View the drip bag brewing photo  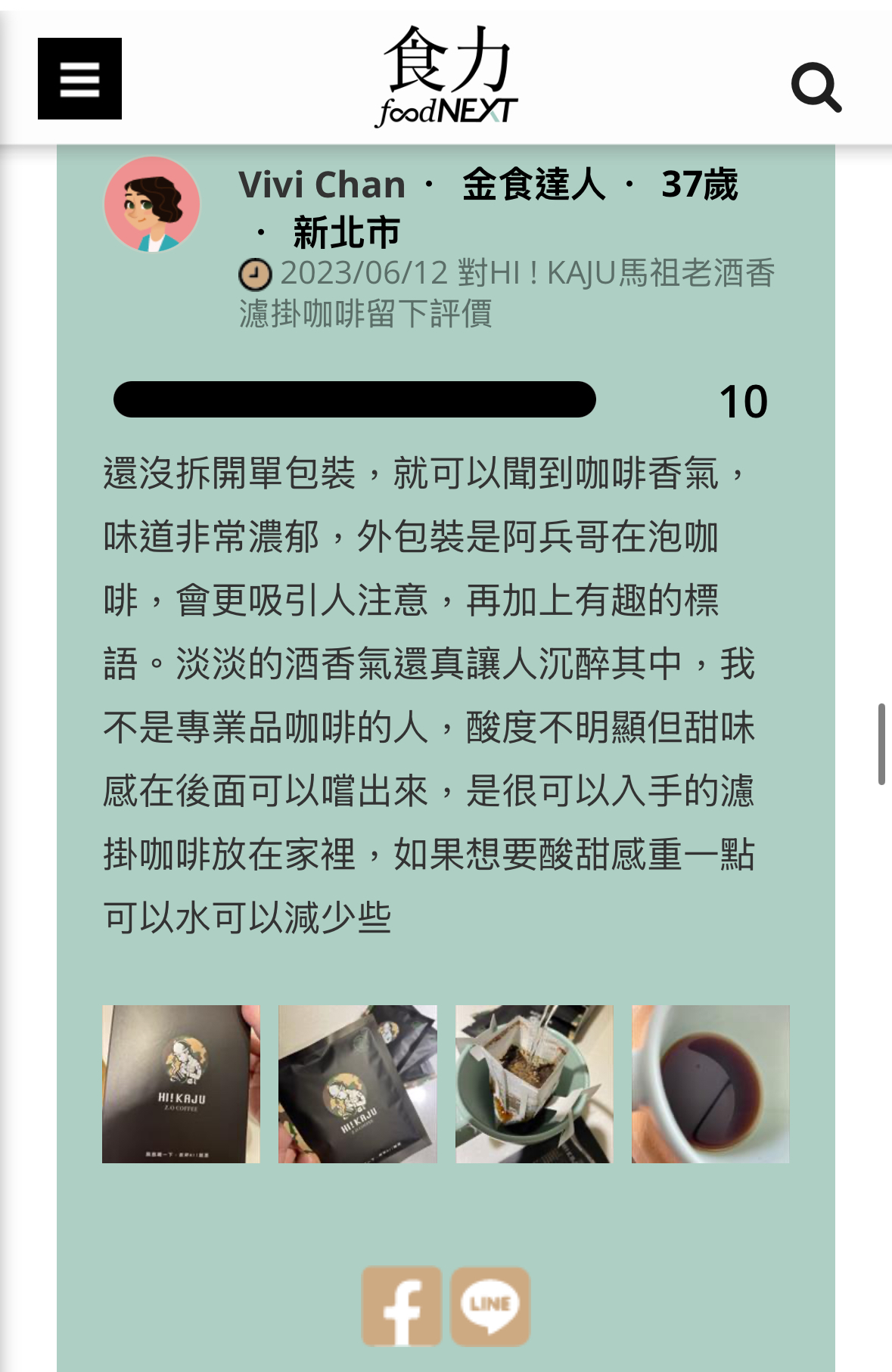tap(534, 1084)
